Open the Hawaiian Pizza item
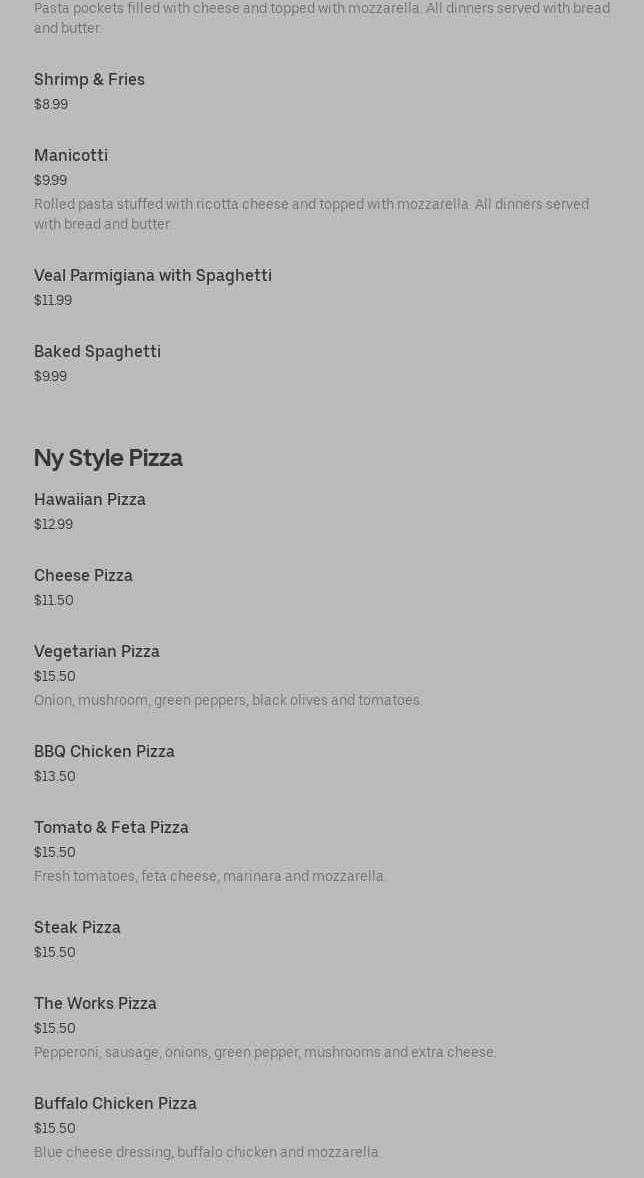The height and width of the screenshot is (1178, 644). coord(90,500)
